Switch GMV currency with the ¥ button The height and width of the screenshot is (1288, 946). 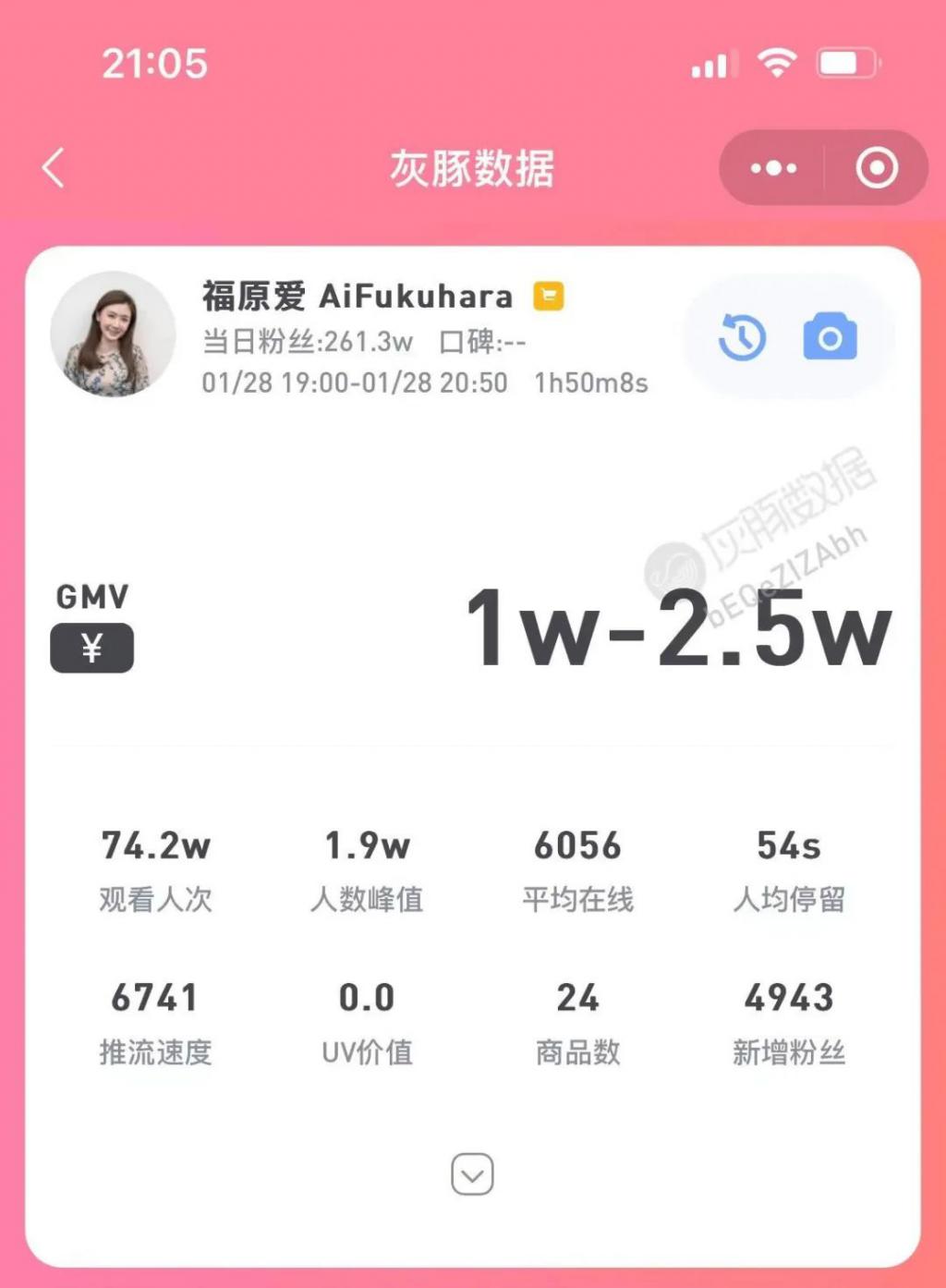pyautogui.click(x=91, y=648)
